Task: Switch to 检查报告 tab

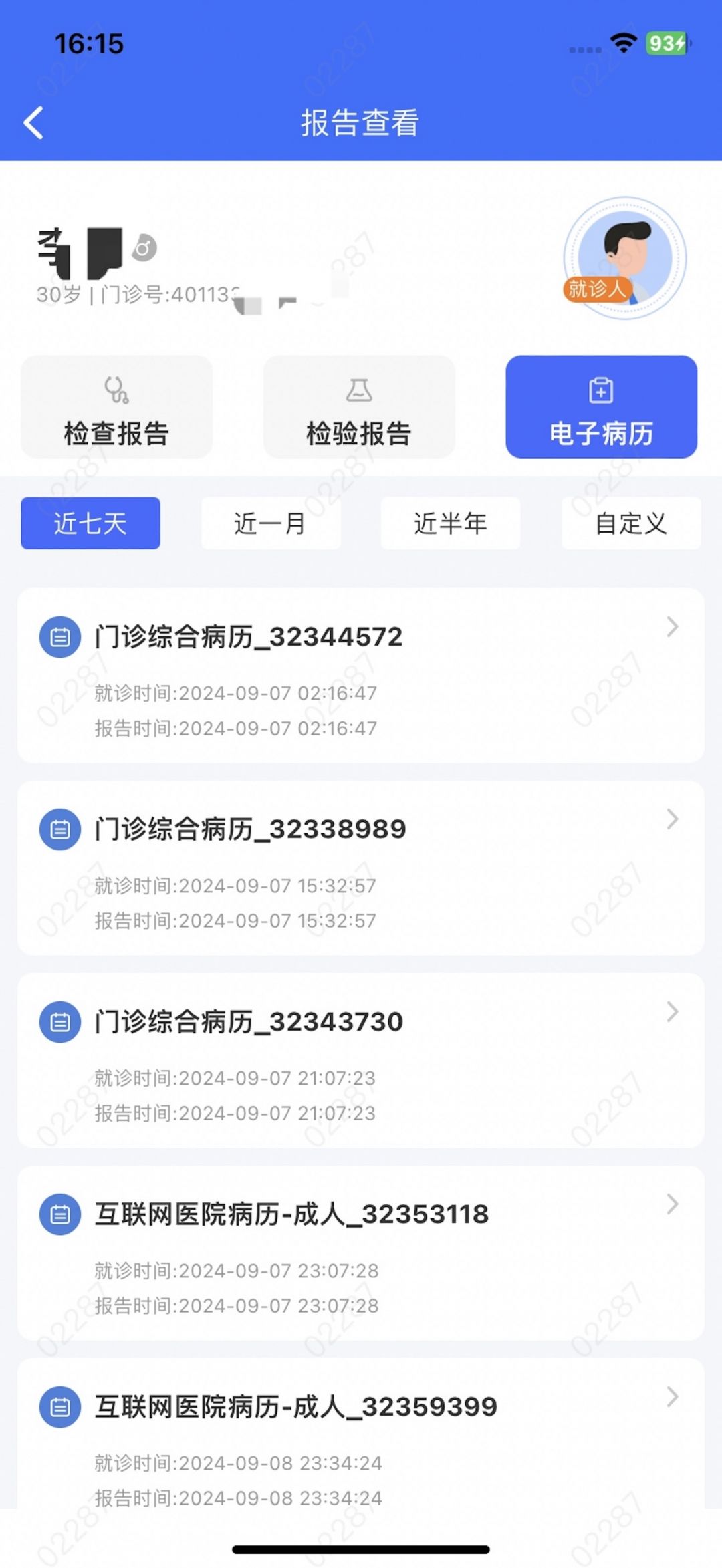Action: click(117, 407)
